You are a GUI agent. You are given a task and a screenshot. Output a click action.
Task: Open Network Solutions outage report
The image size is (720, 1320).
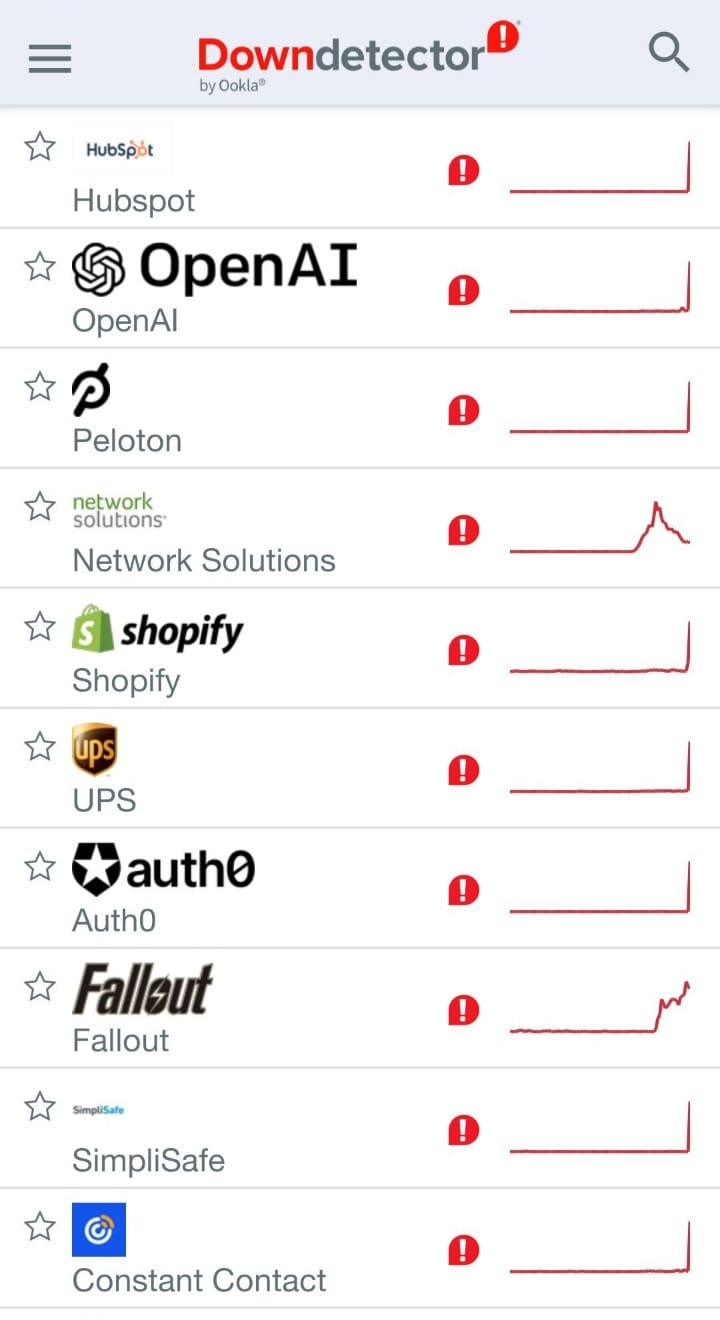pos(204,560)
